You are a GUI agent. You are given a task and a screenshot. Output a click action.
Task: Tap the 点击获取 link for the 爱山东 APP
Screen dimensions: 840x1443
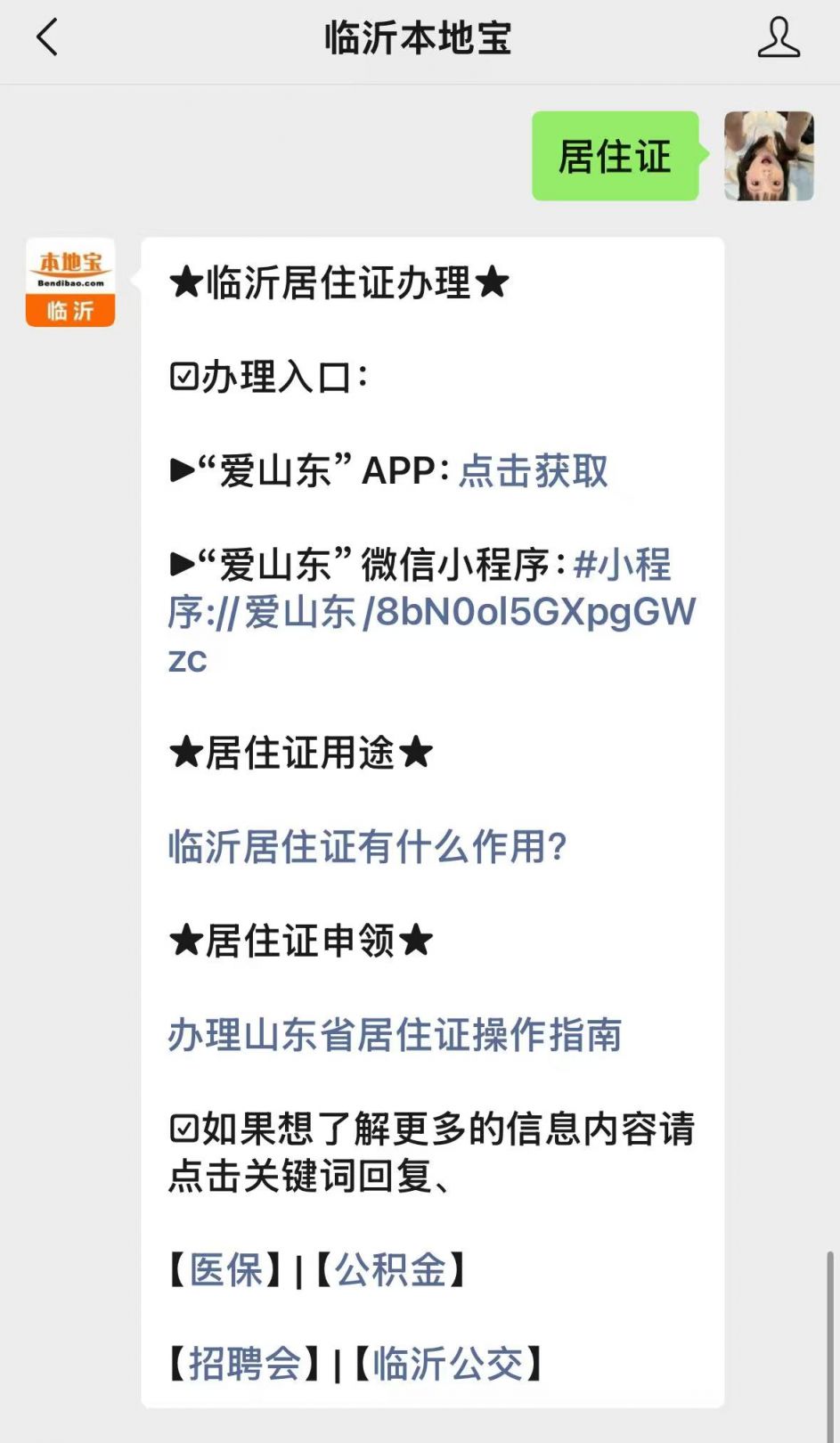[x=533, y=470]
